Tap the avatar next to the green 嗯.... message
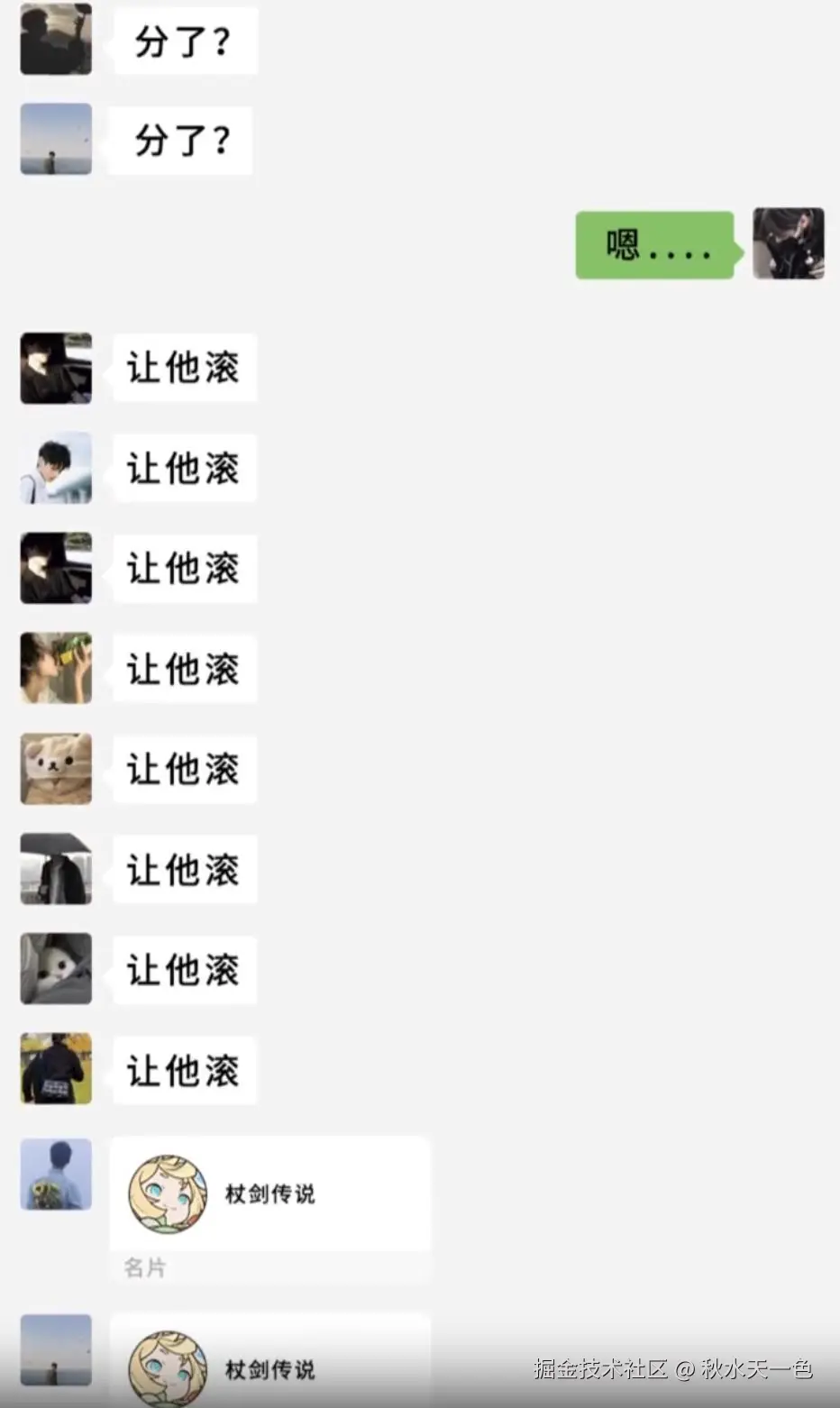The image size is (840, 1408). pyautogui.click(x=788, y=243)
